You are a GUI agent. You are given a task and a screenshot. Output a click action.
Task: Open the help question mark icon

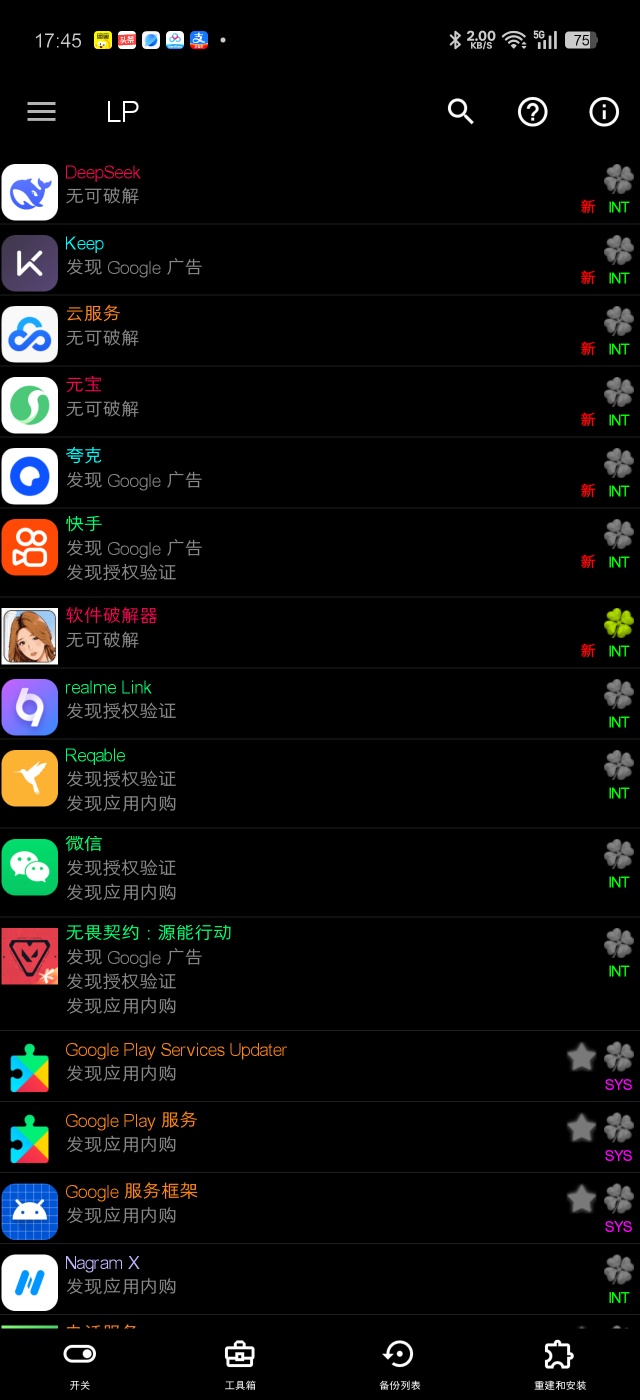(532, 112)
